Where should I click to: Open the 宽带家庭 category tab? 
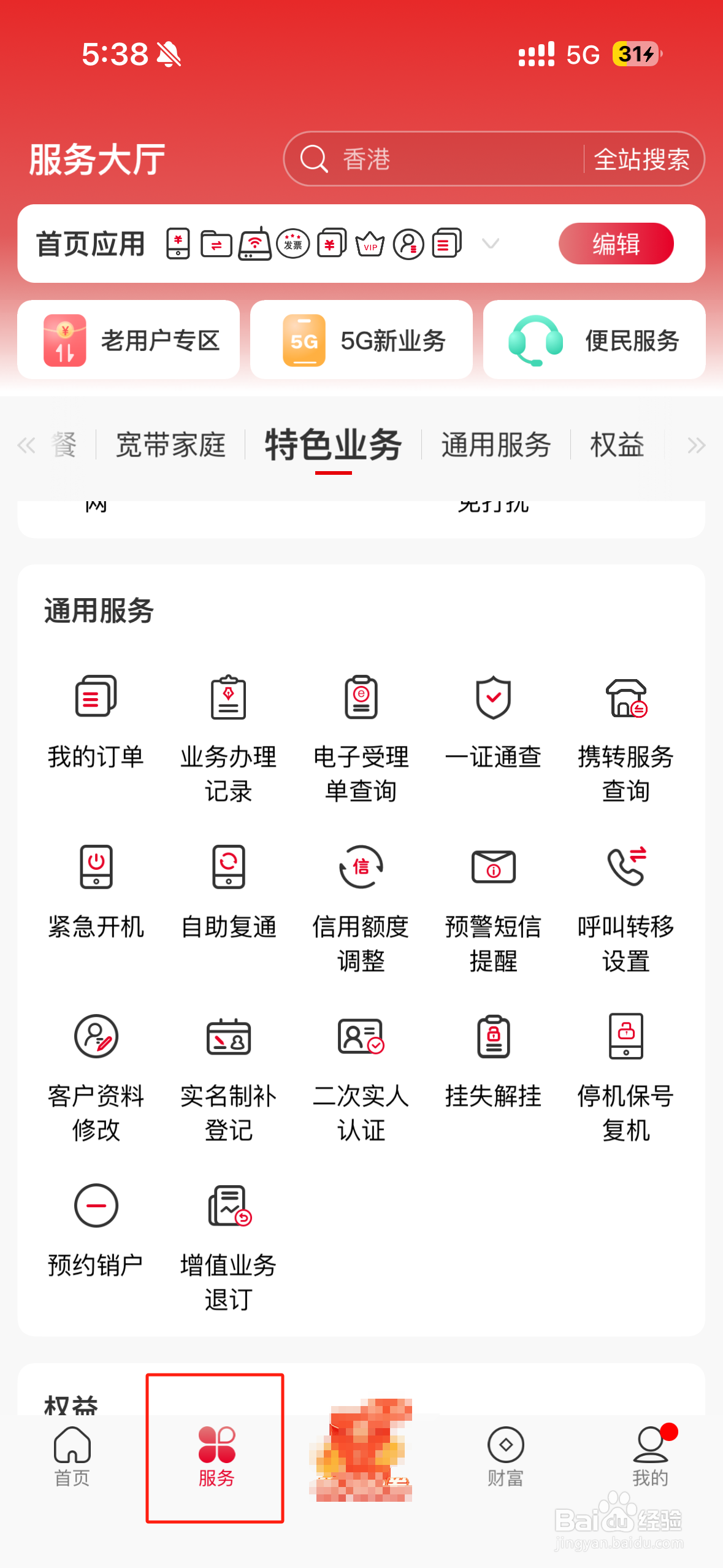(170, 445)
